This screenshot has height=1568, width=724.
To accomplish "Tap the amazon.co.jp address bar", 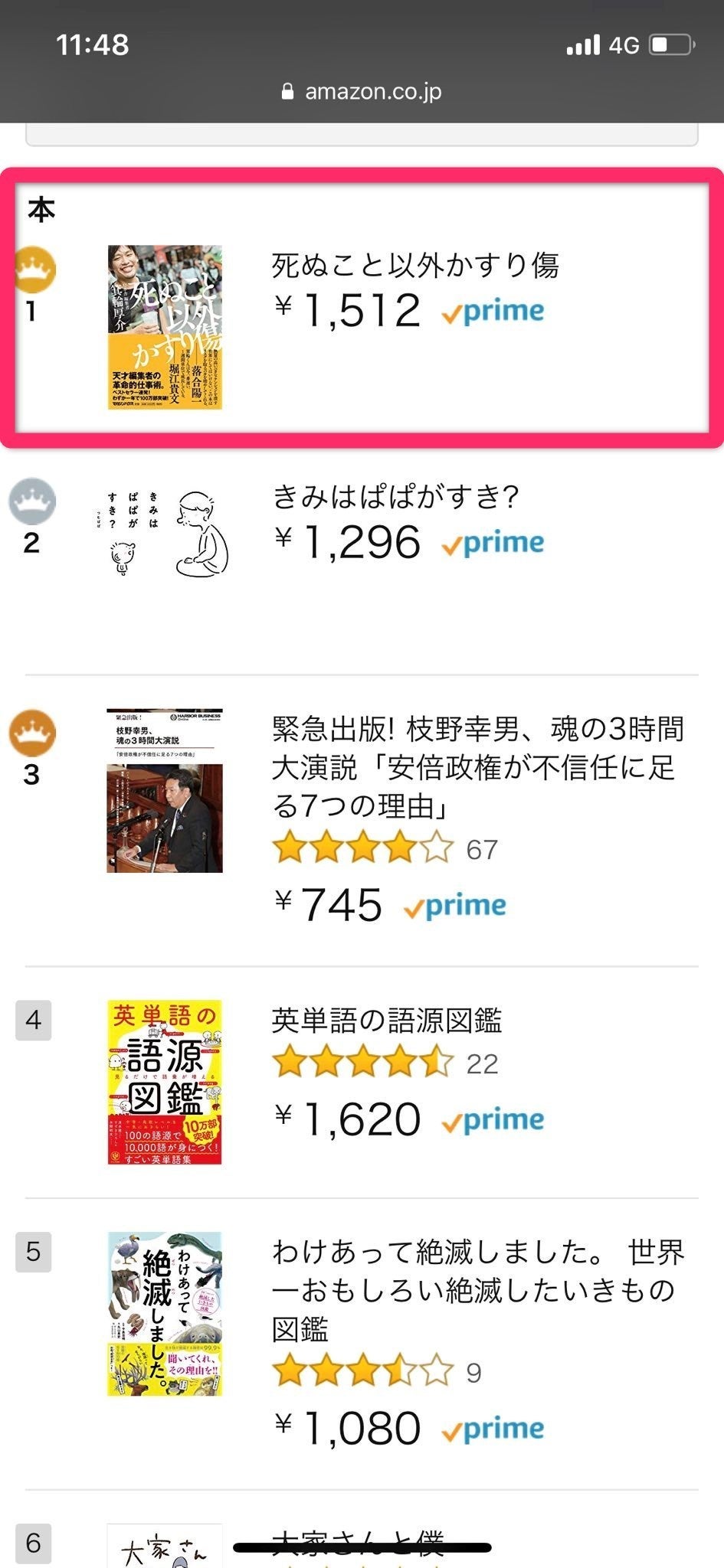I will coord(362,92).
